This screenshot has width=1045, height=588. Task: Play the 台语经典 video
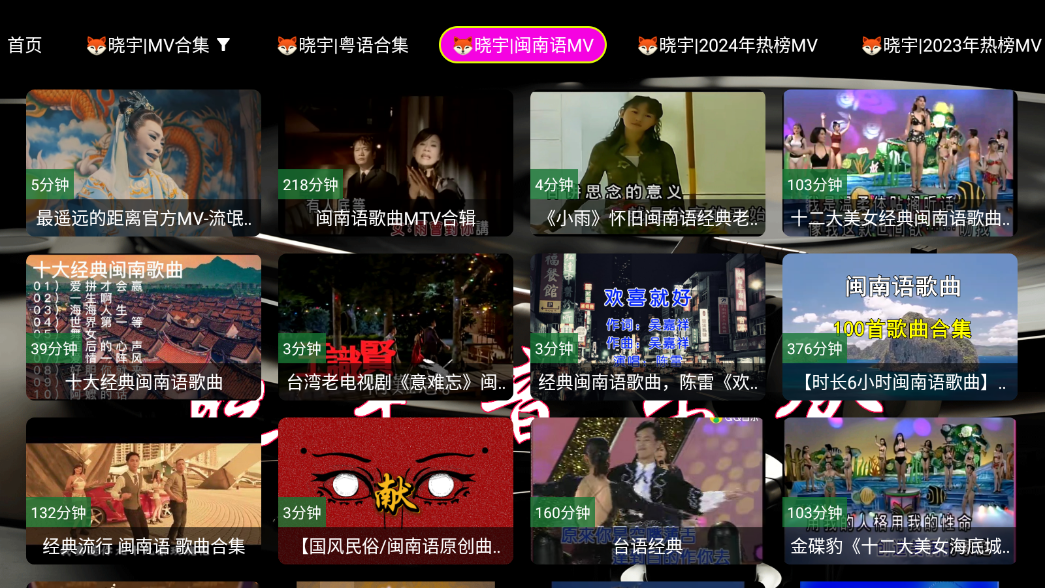pos(648,491)
